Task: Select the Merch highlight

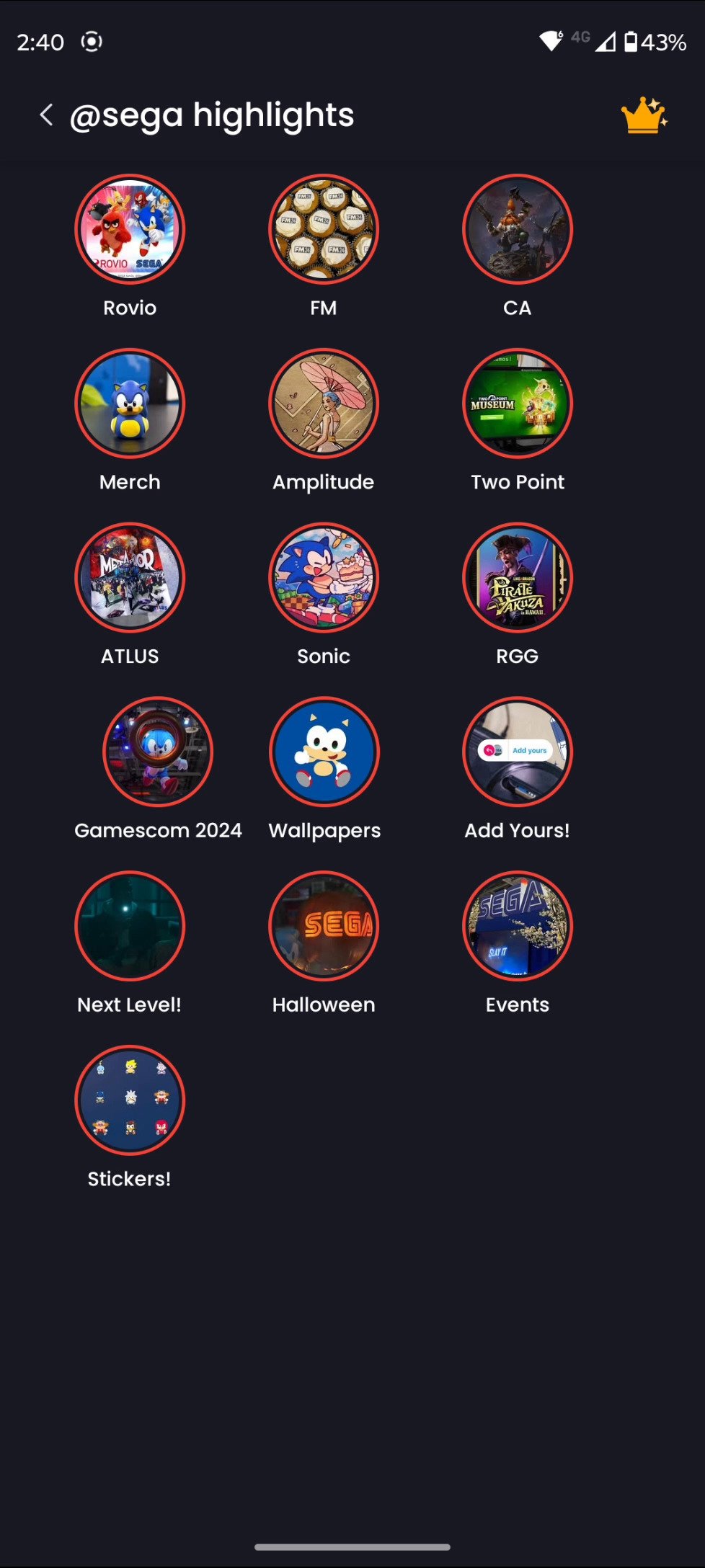Action: [x=130, y=404]
